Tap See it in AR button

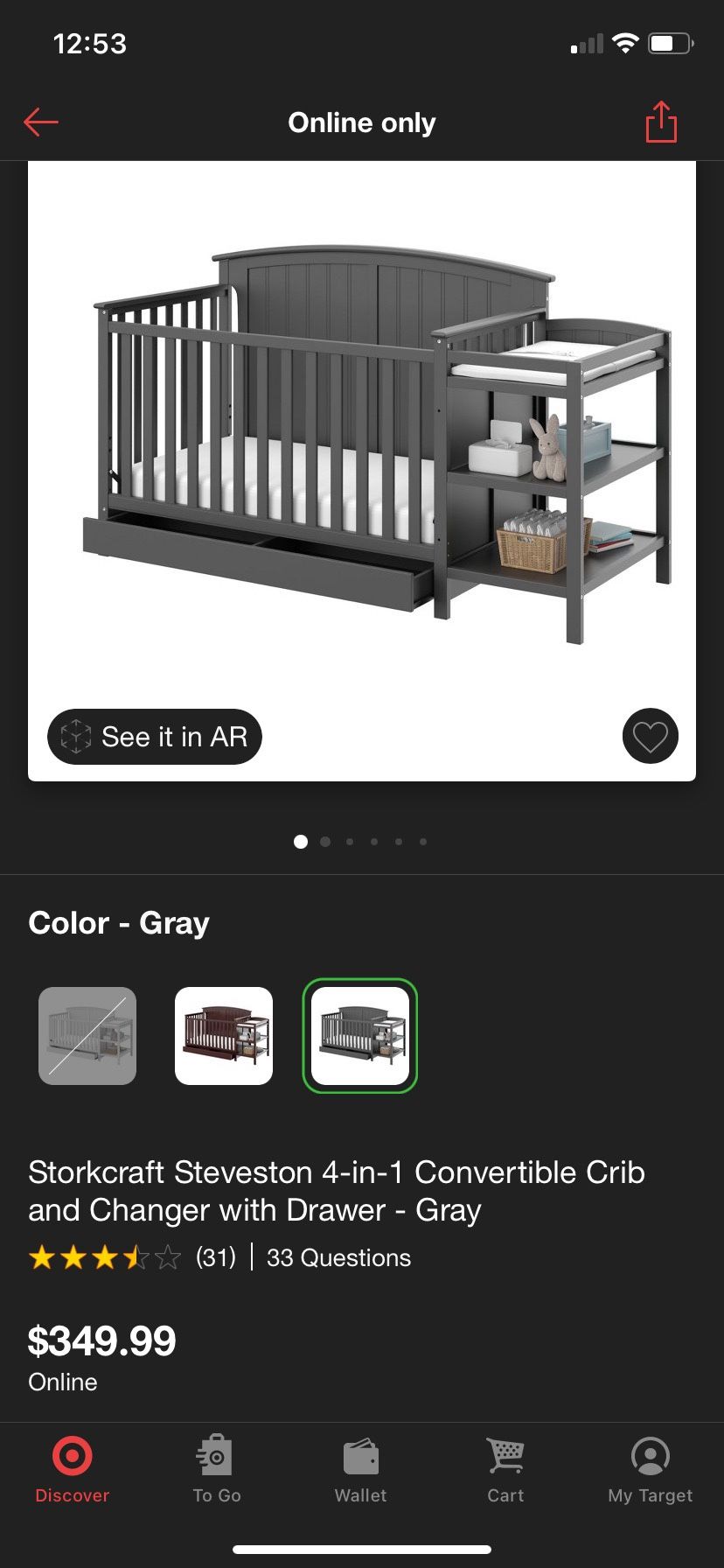155,737
